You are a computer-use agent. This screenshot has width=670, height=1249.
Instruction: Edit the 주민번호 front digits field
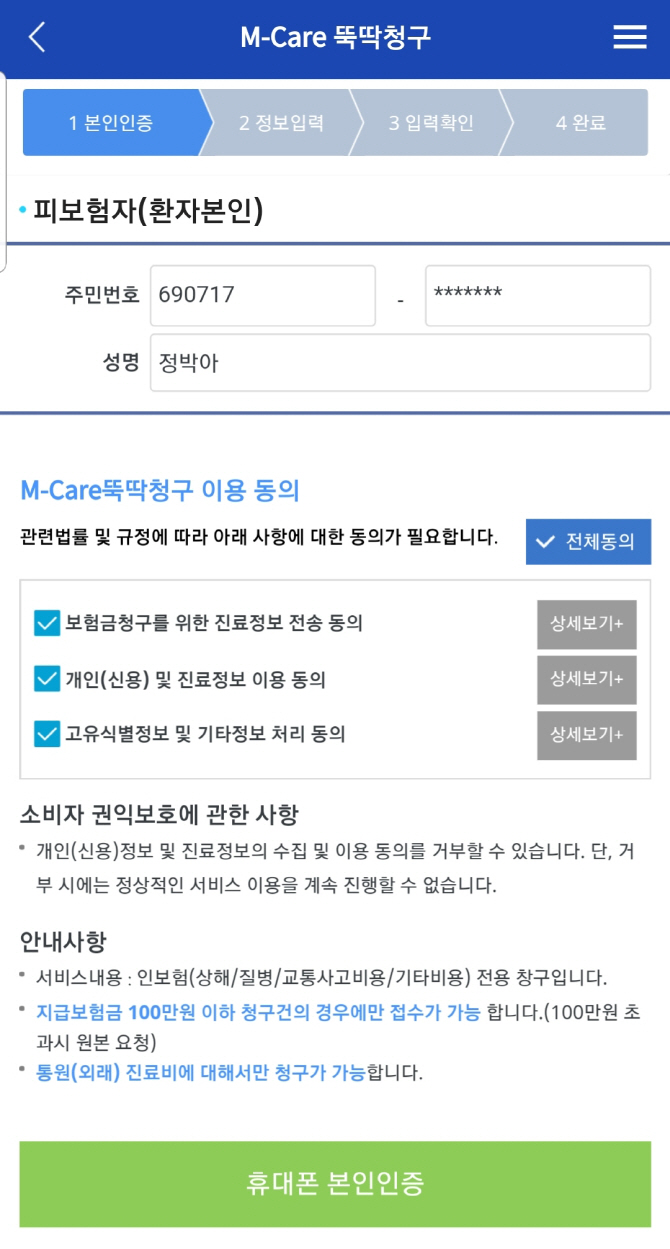[x=262, y=295]
